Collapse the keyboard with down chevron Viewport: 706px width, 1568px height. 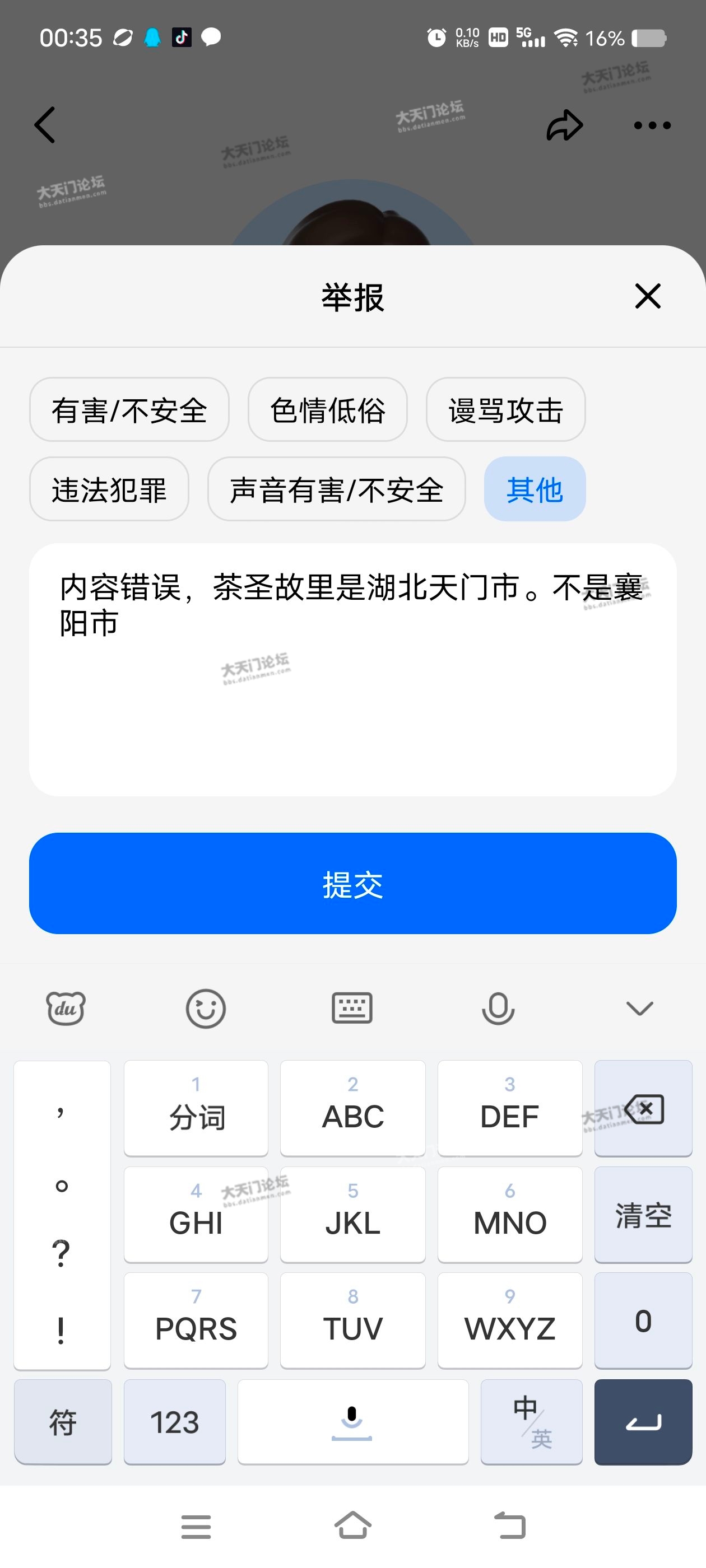639,1009
